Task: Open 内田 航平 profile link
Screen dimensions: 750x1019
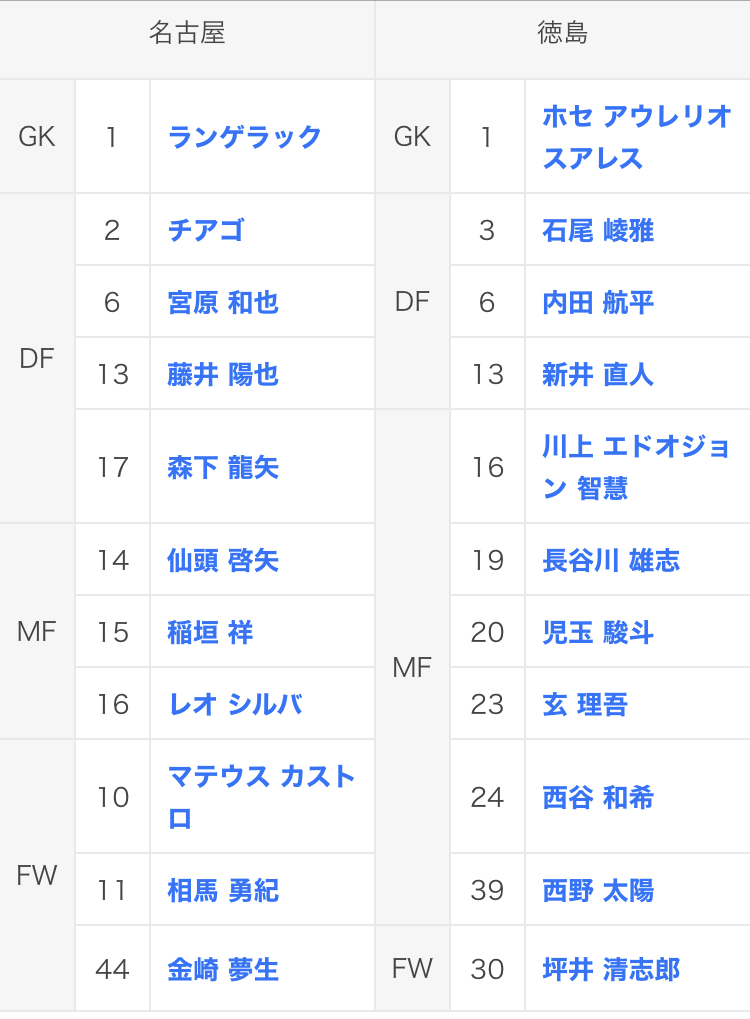Action: [x=598, y=302]
